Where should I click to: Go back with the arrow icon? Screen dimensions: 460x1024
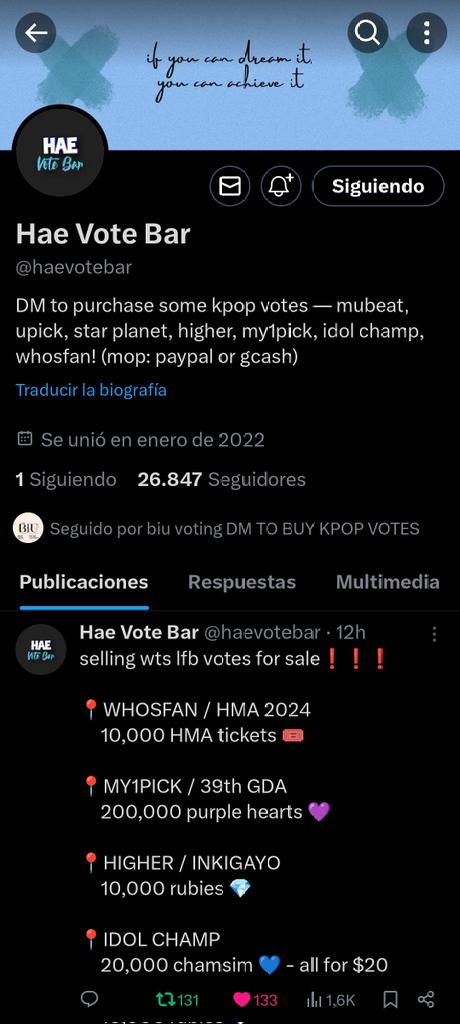(35, 33)
